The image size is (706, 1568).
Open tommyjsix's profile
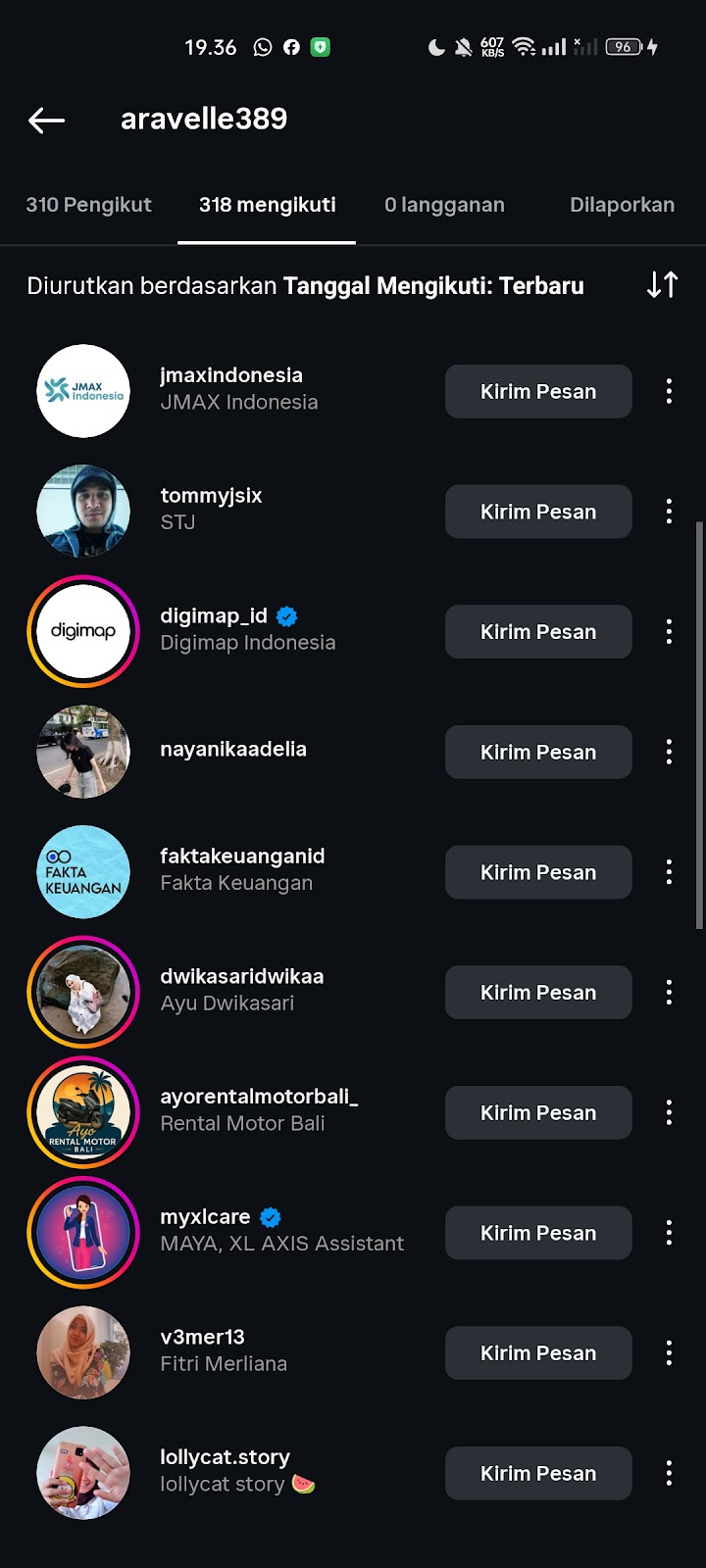pyautogui.click(x=211, y=496)
